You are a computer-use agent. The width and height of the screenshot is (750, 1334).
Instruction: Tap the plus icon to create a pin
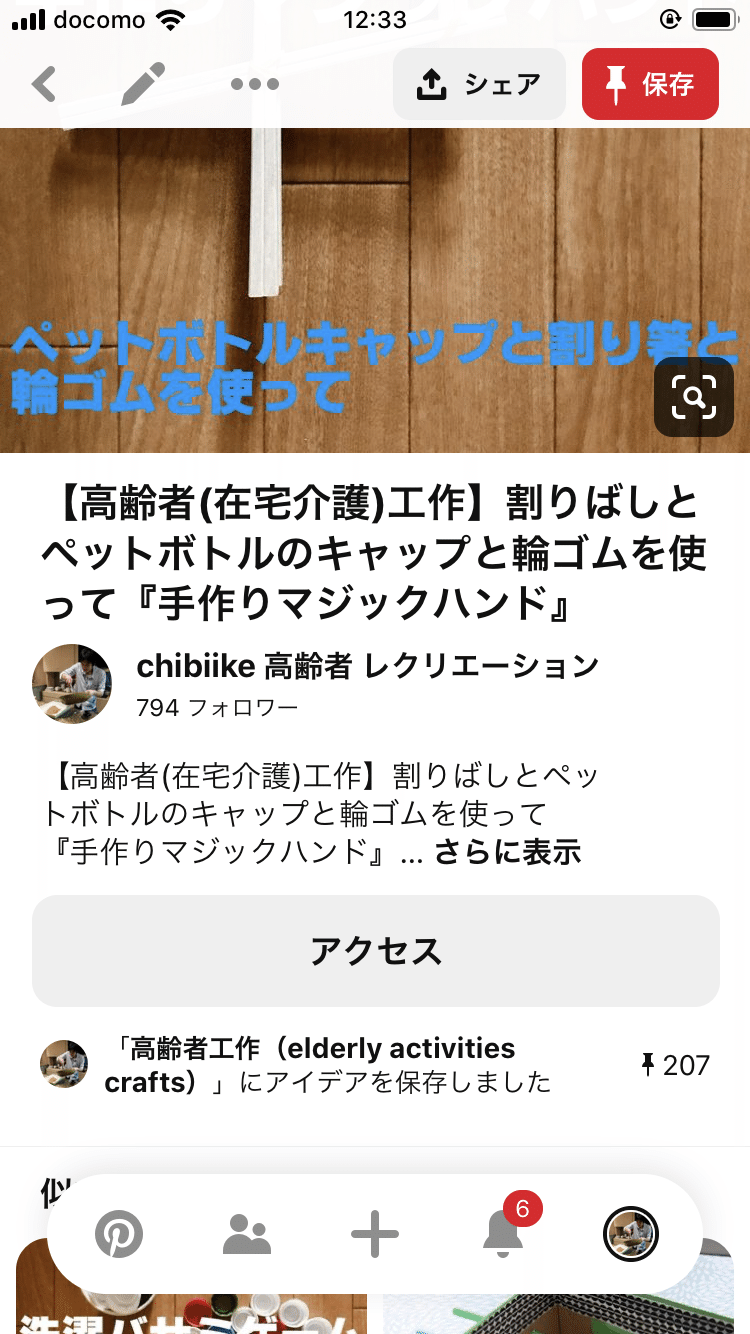tap(374, 1235)
